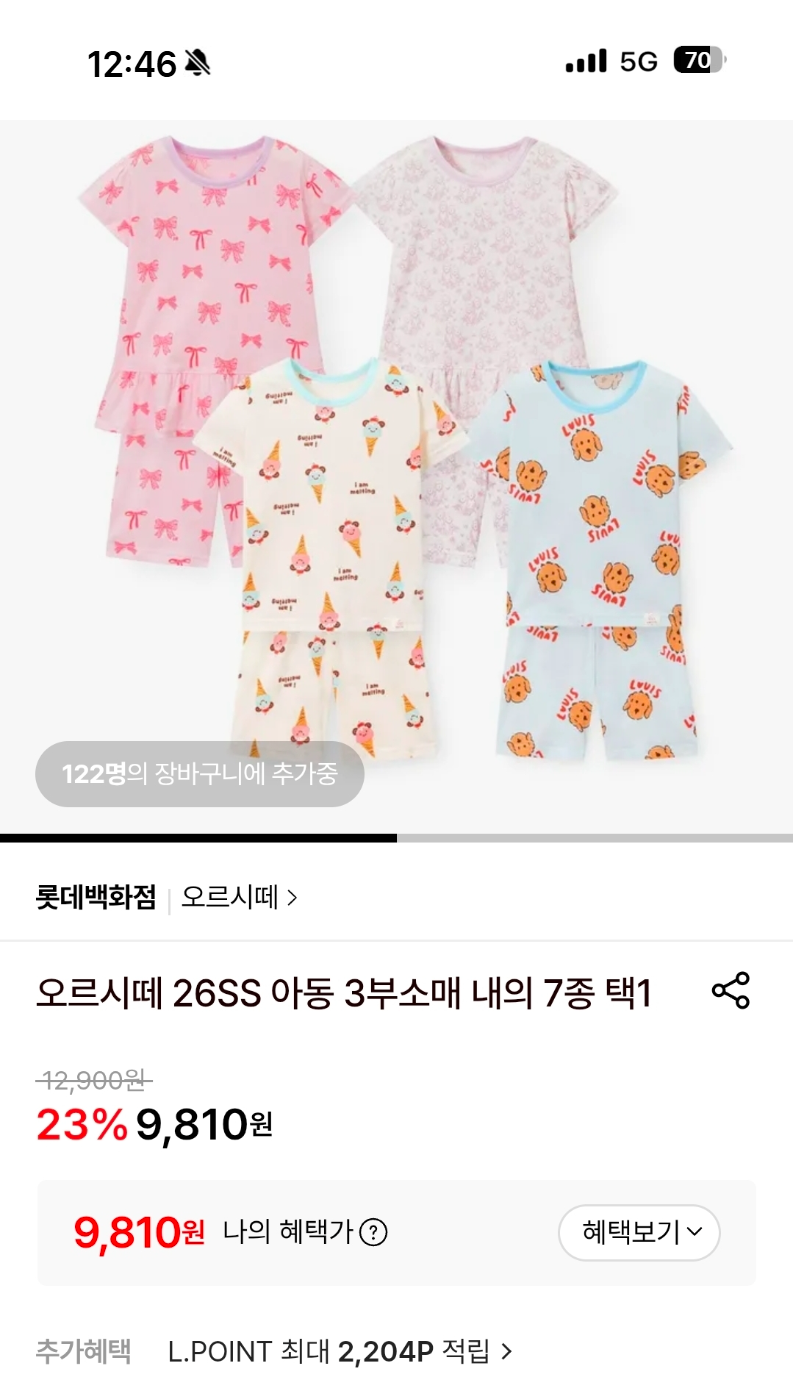Tap the muted notification bell icon

pyautogui.click(x=196, y=61)
